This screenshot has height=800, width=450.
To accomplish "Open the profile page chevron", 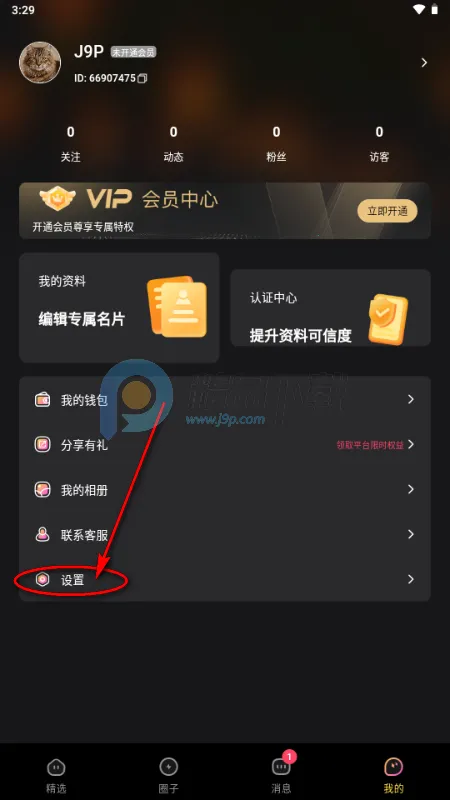I will pyautogui.click(x=424, y=63).
